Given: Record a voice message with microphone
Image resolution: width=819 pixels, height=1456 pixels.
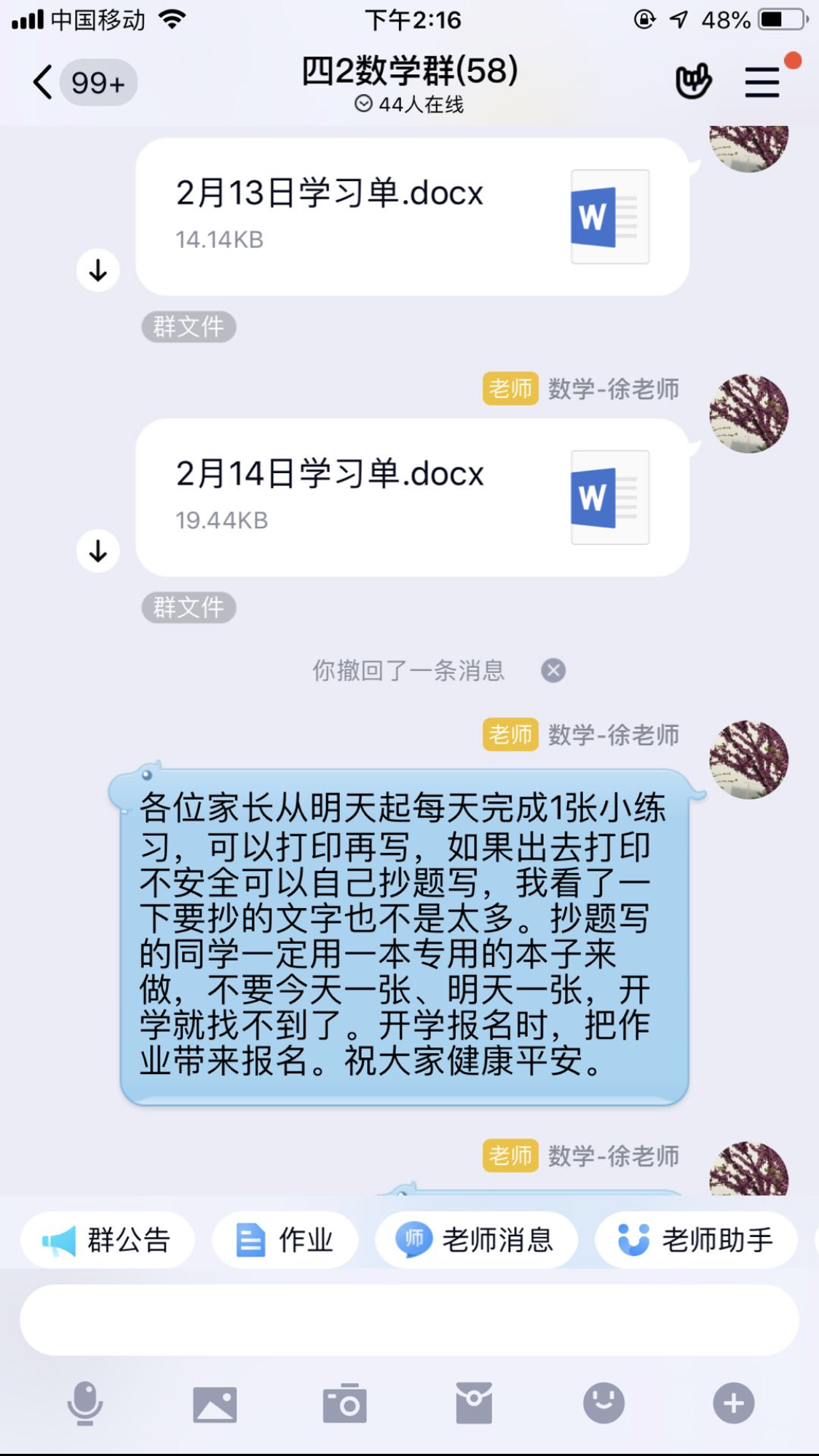Looking at the screenshot, I should point(85,1403).
